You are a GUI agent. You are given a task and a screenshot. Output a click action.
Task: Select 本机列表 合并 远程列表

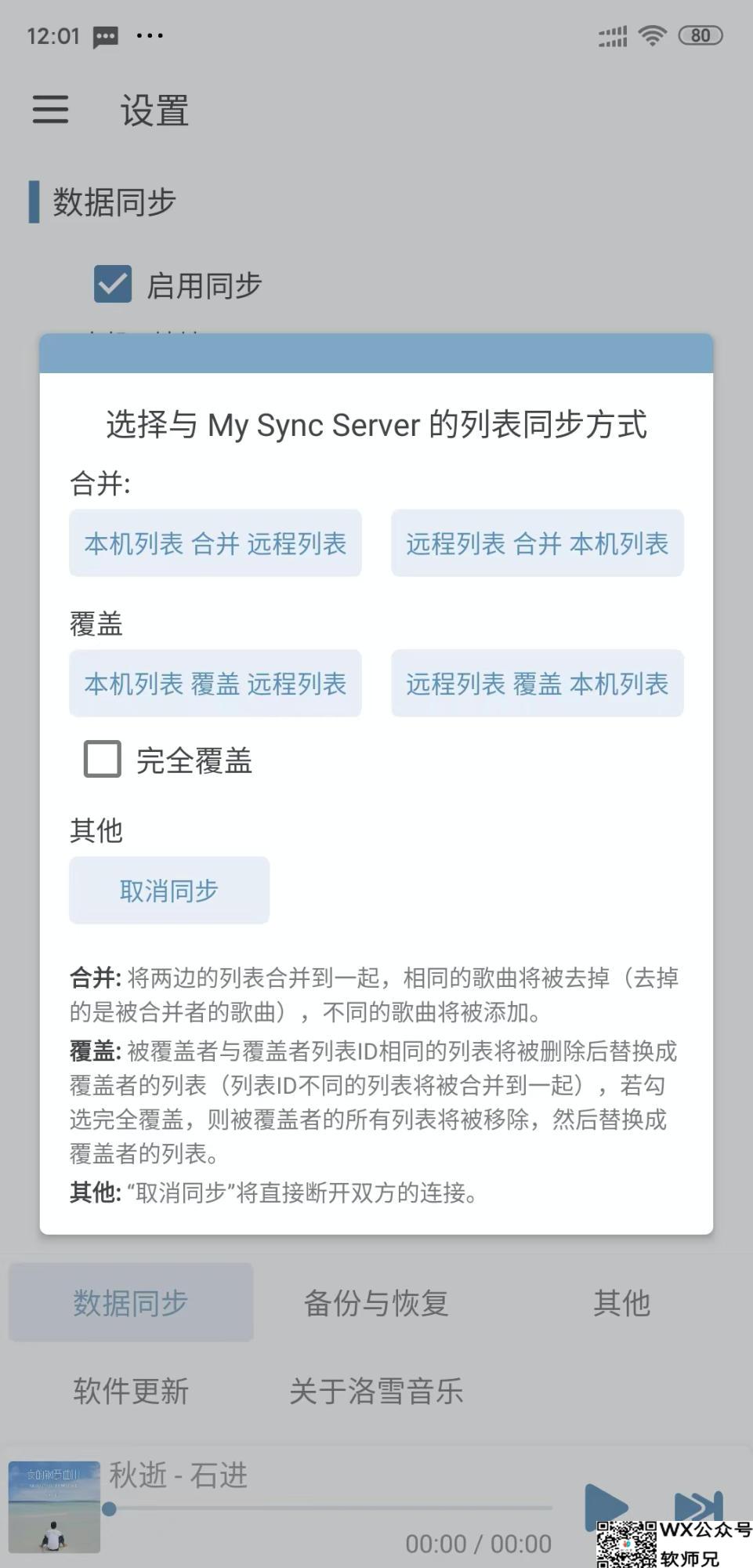pyautogui.click(x=215, y=543)
